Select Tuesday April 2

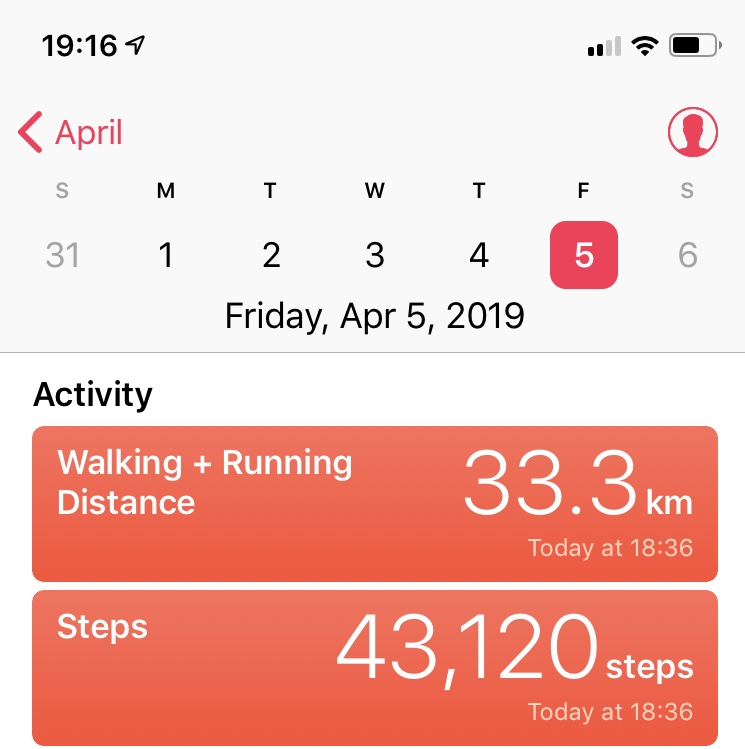(270, 255)
